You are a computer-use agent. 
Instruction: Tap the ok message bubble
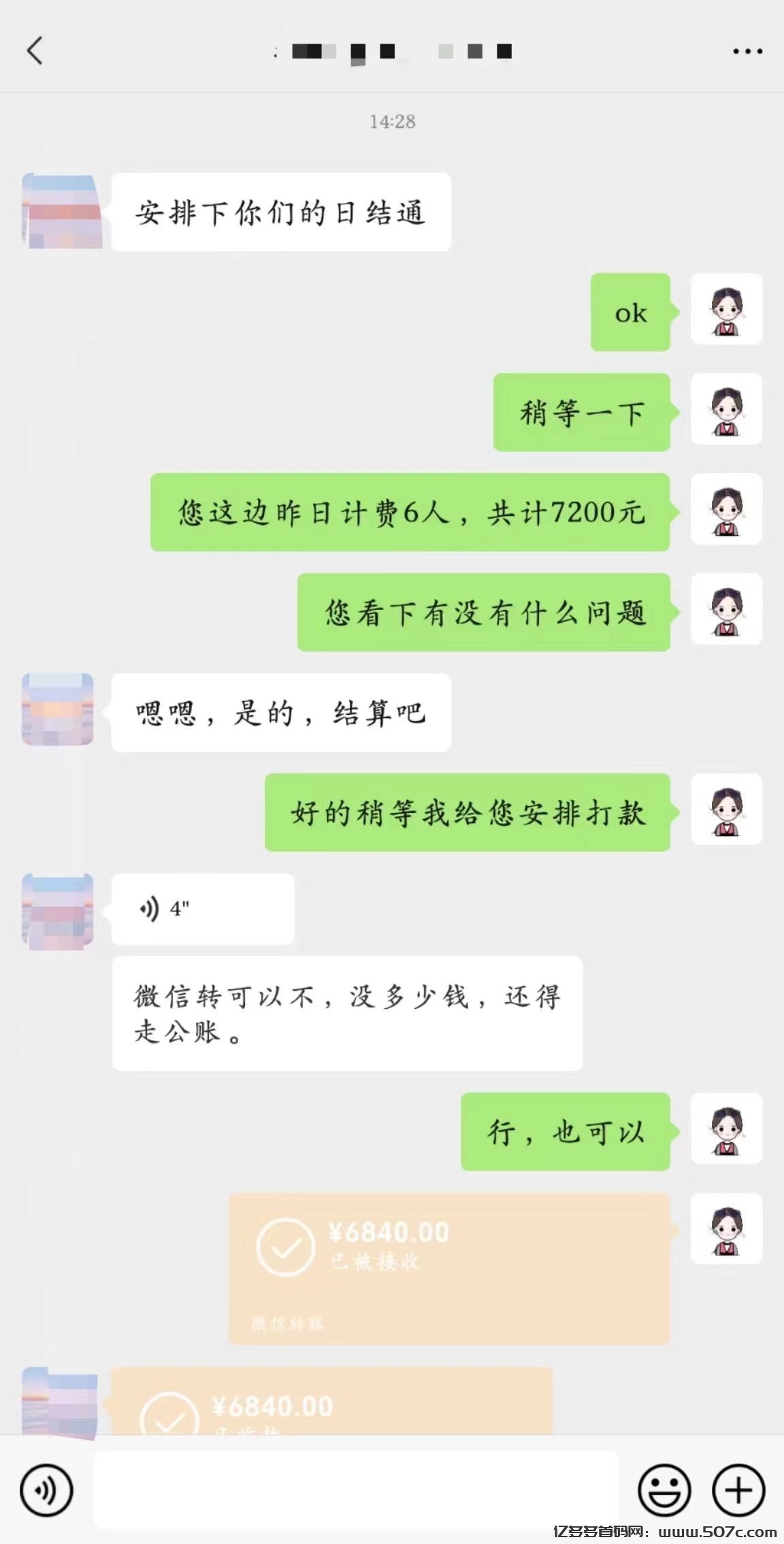[x=630, y=312]
